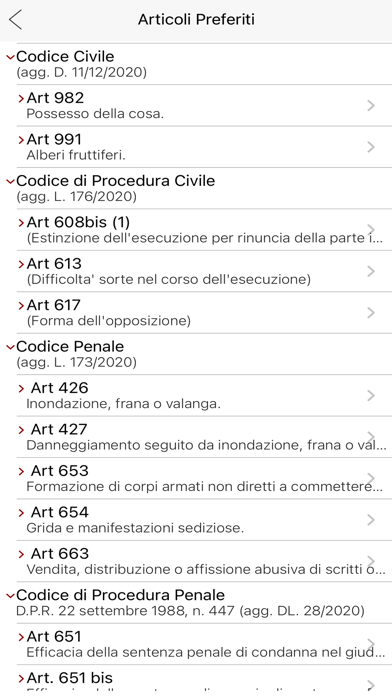Open Art 608bis Estinzione dell'esecuzione
This screenshot has height=696, width=392.
(204, 229)
